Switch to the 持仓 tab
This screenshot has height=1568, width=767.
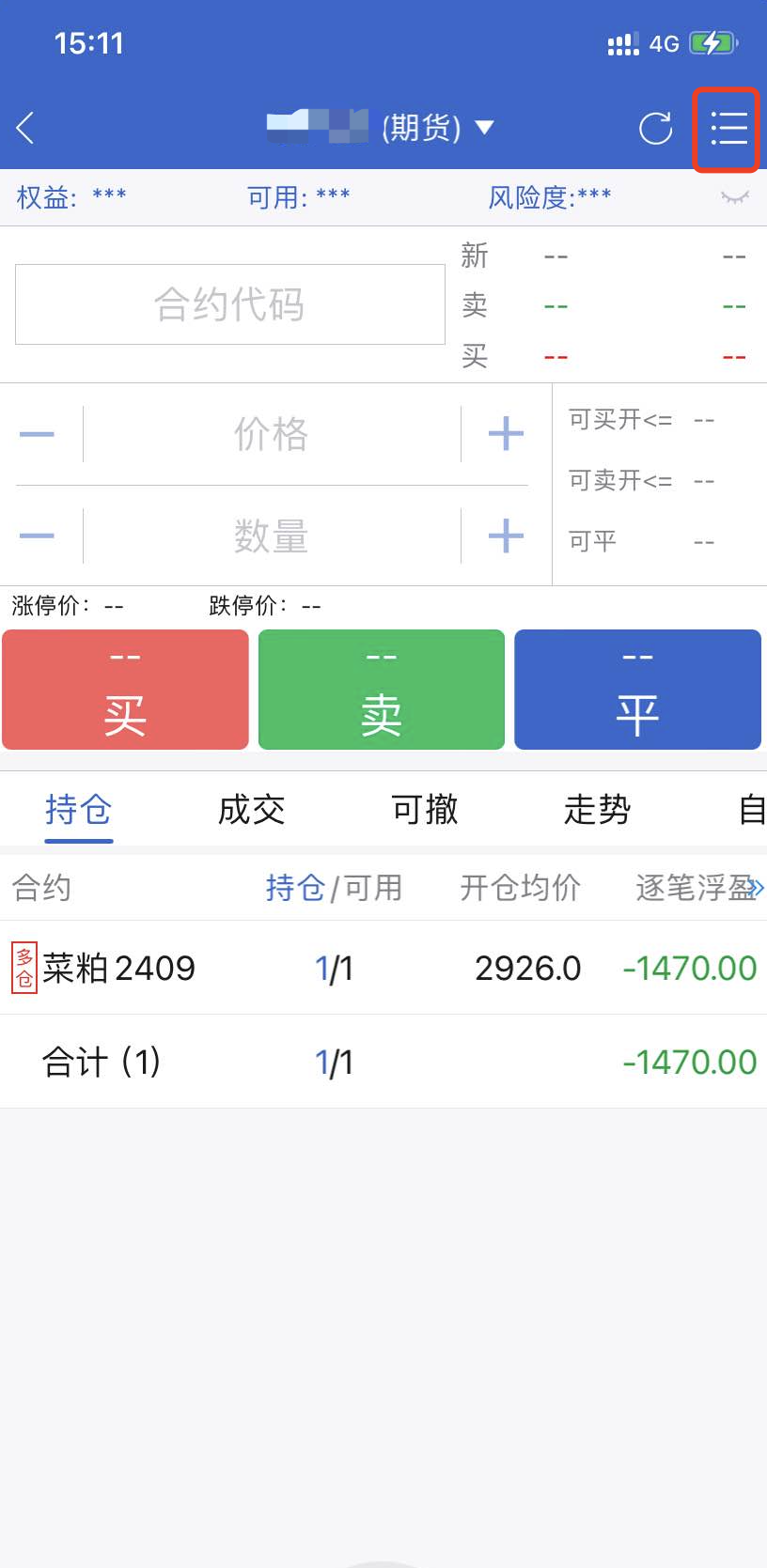pyautogui.click(x=79, y=809)
